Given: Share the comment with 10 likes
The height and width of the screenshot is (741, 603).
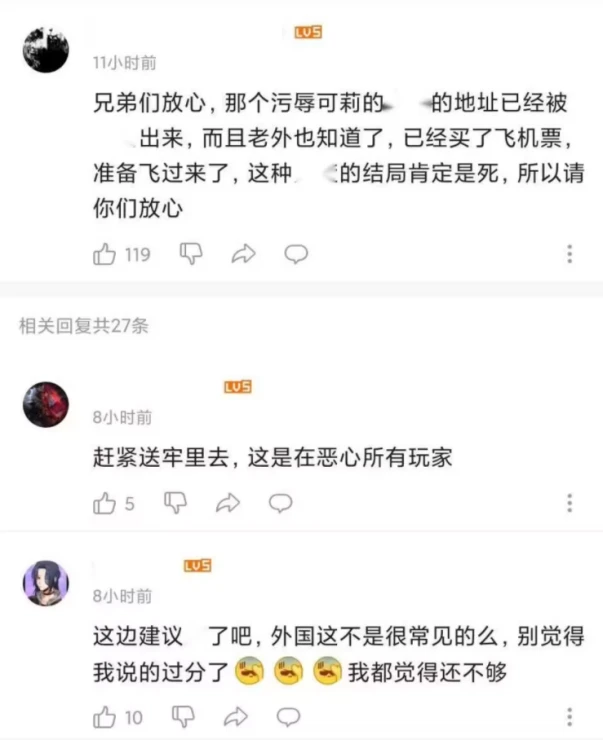Looking at the screenshot, I should (236, 716).
